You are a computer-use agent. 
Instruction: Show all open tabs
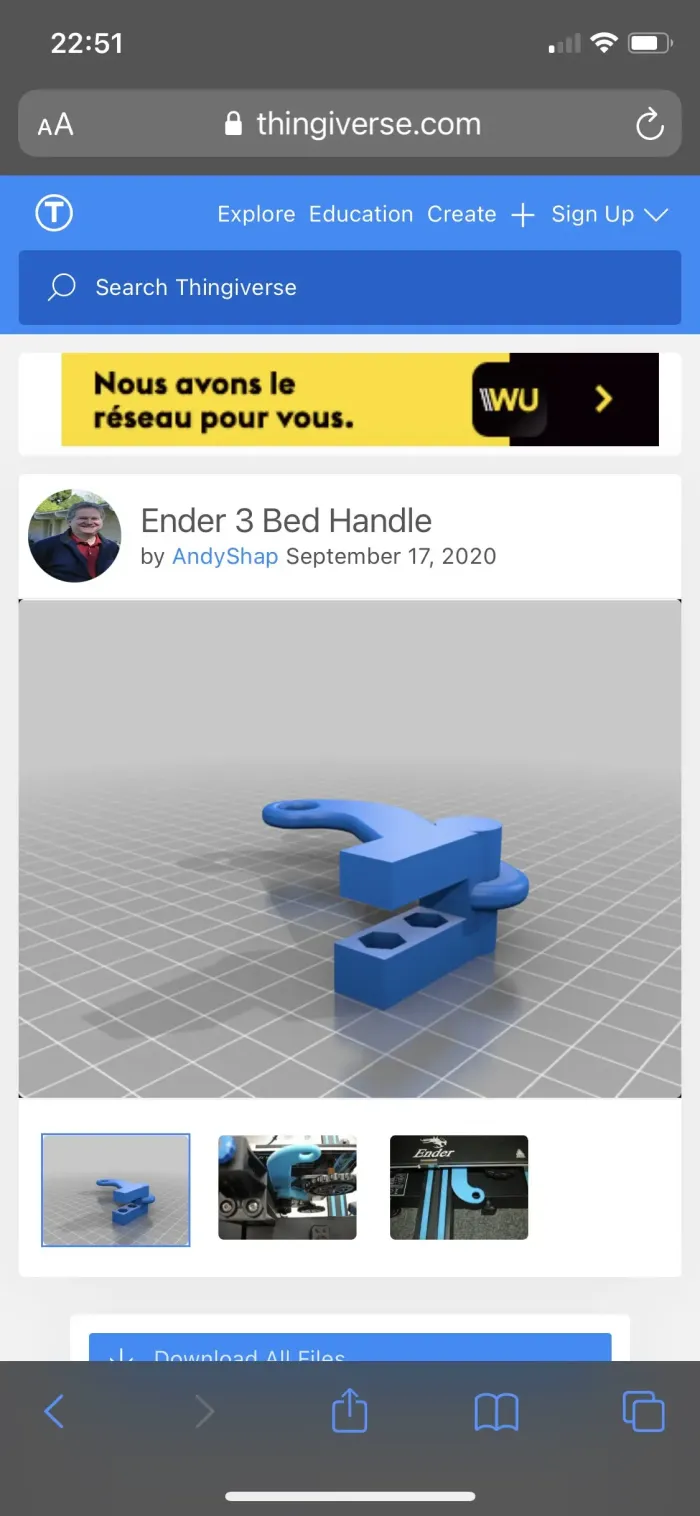(643, 1412)
